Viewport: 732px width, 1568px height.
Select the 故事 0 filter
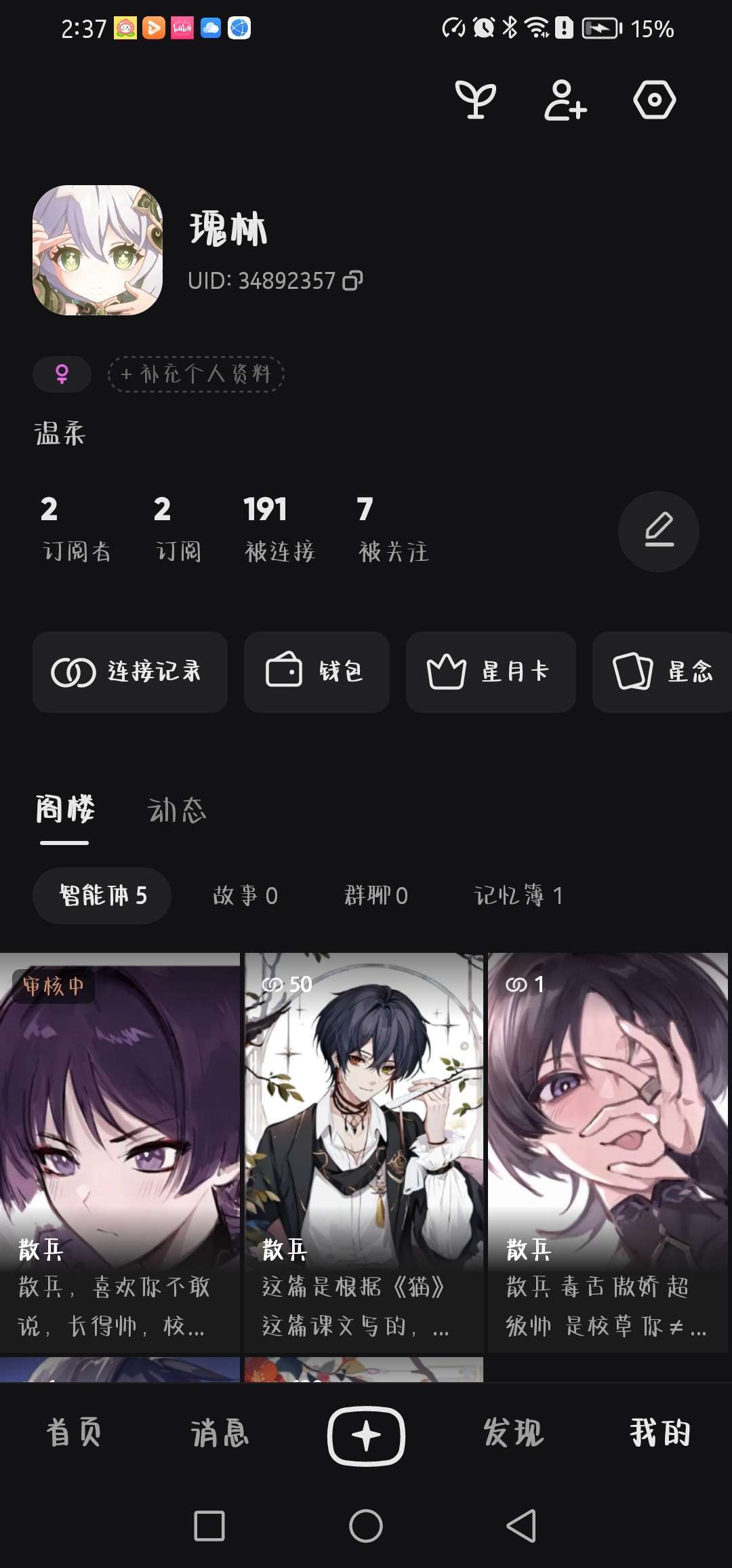tap(245, 896)
